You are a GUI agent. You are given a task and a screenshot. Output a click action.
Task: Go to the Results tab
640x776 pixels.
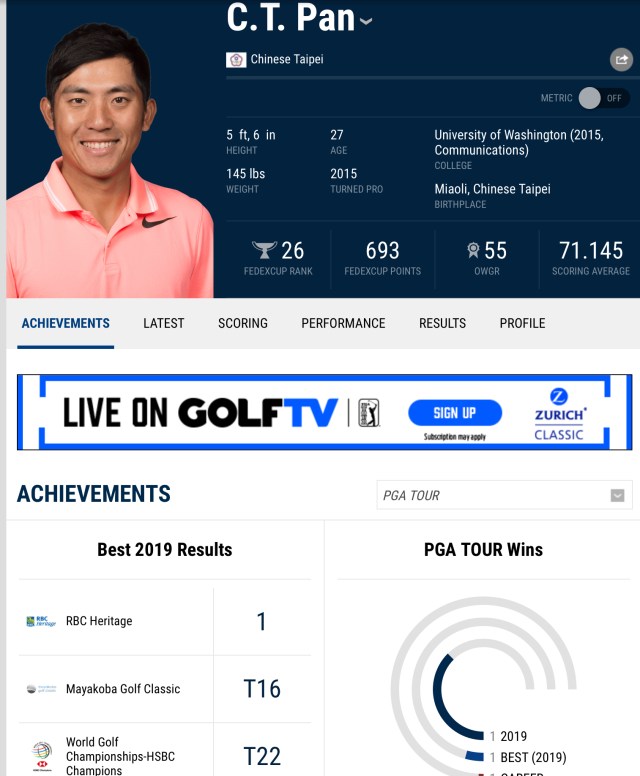443,323
